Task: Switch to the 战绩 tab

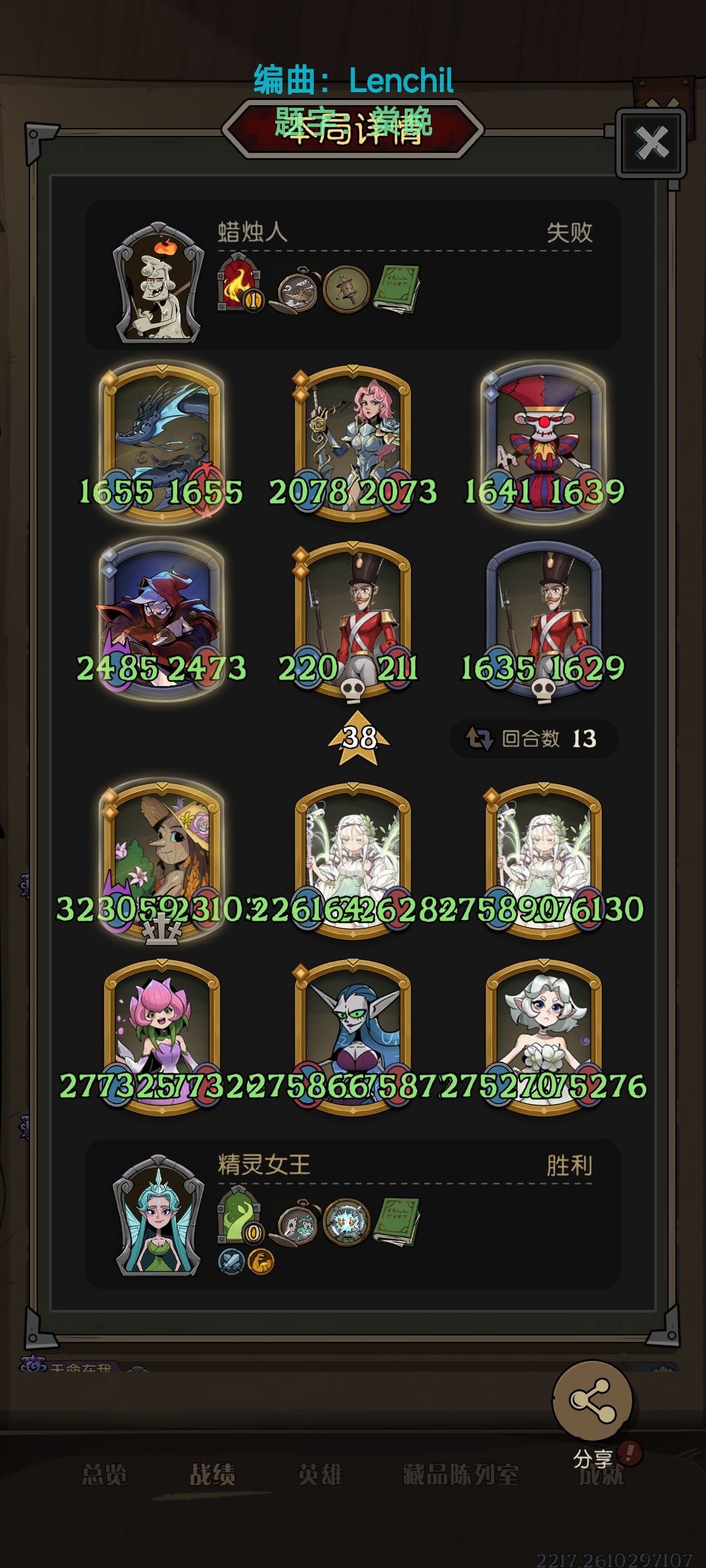Action: 212,1474
